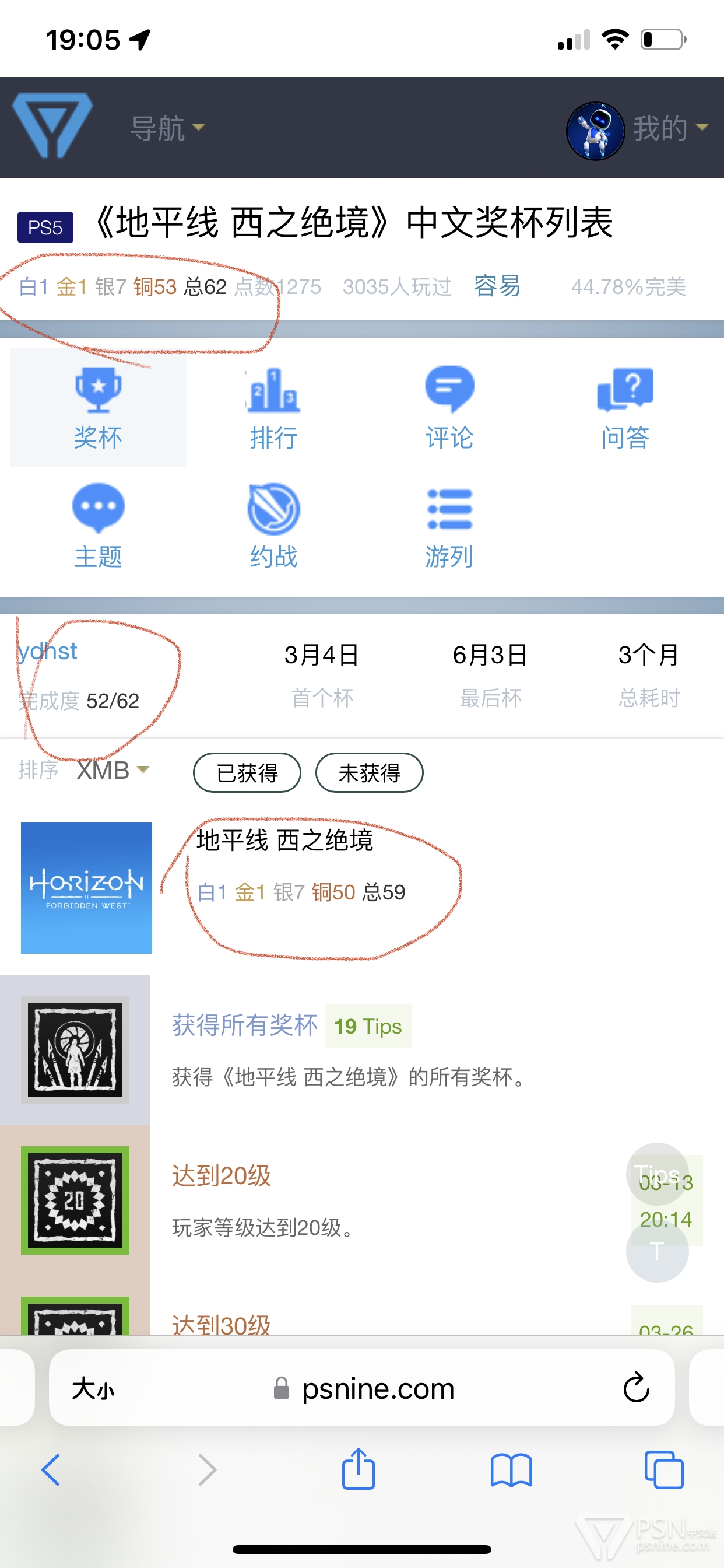Image resolution: width=724 pixels, height=1568 pixels.
Task: Open the 导航 dropdown menu
Action: click(167, 128)
